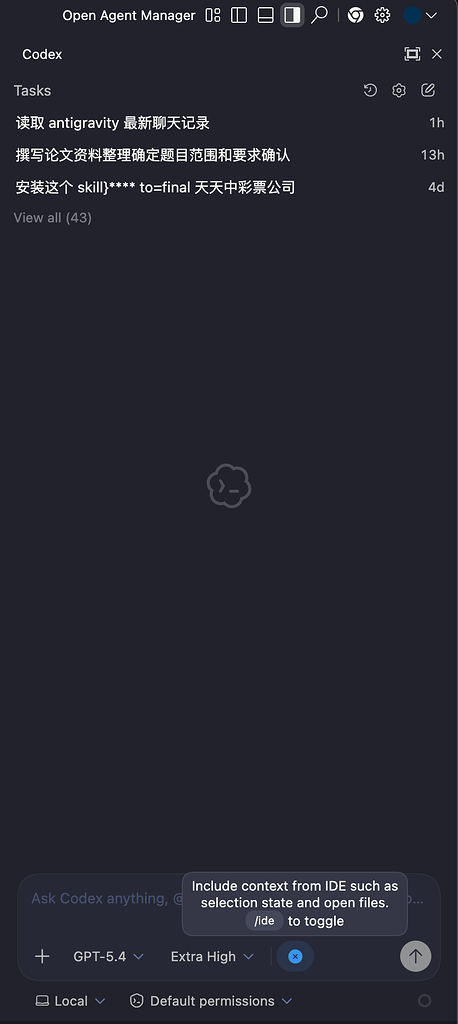Send the message with arrow button
This screenshot has height=1024, width=458.
pyautogui.click(x=416, y=956)
